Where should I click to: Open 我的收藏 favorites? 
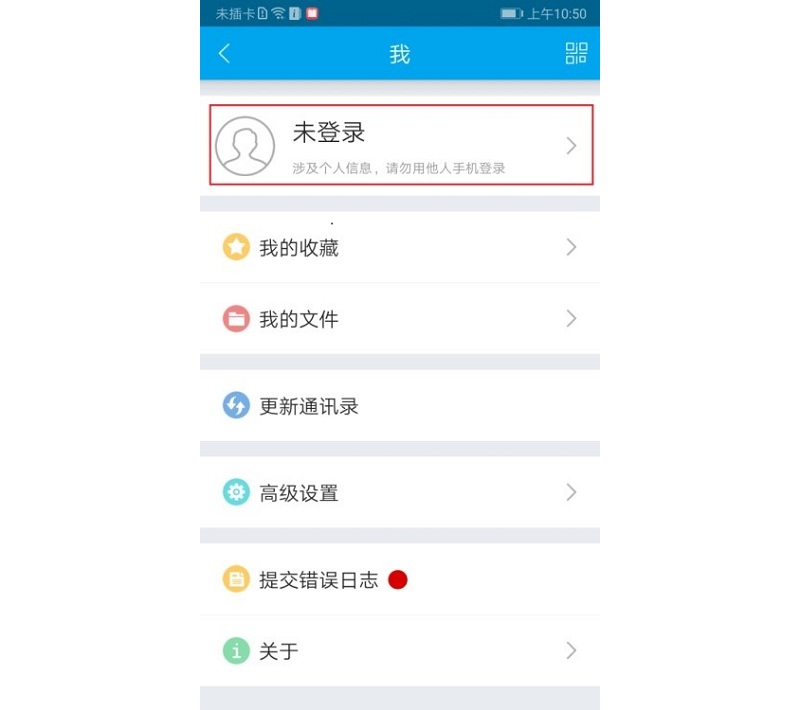pyautogui.click(x=399, y=248)
